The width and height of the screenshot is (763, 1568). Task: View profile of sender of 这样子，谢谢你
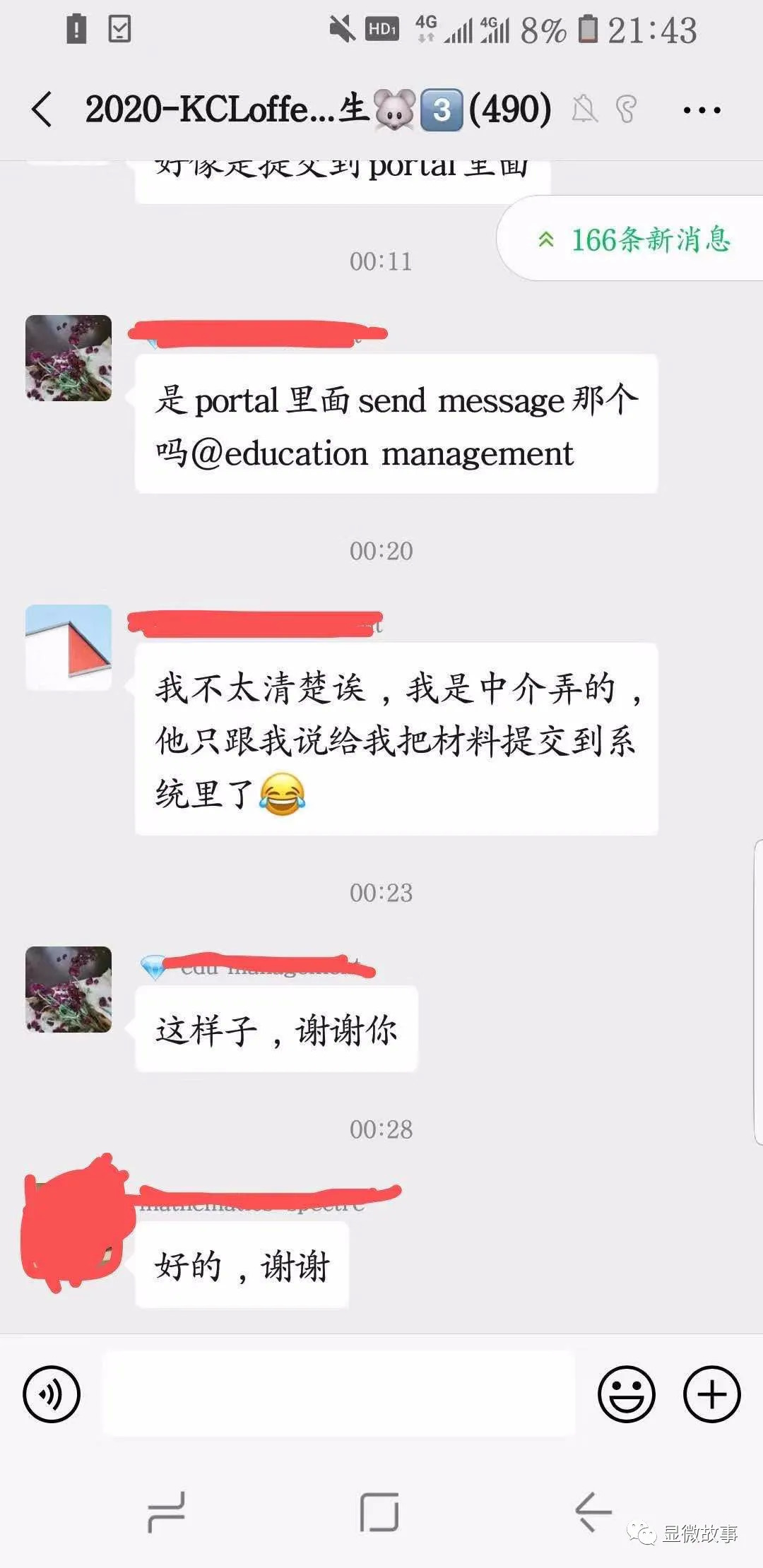69,989
